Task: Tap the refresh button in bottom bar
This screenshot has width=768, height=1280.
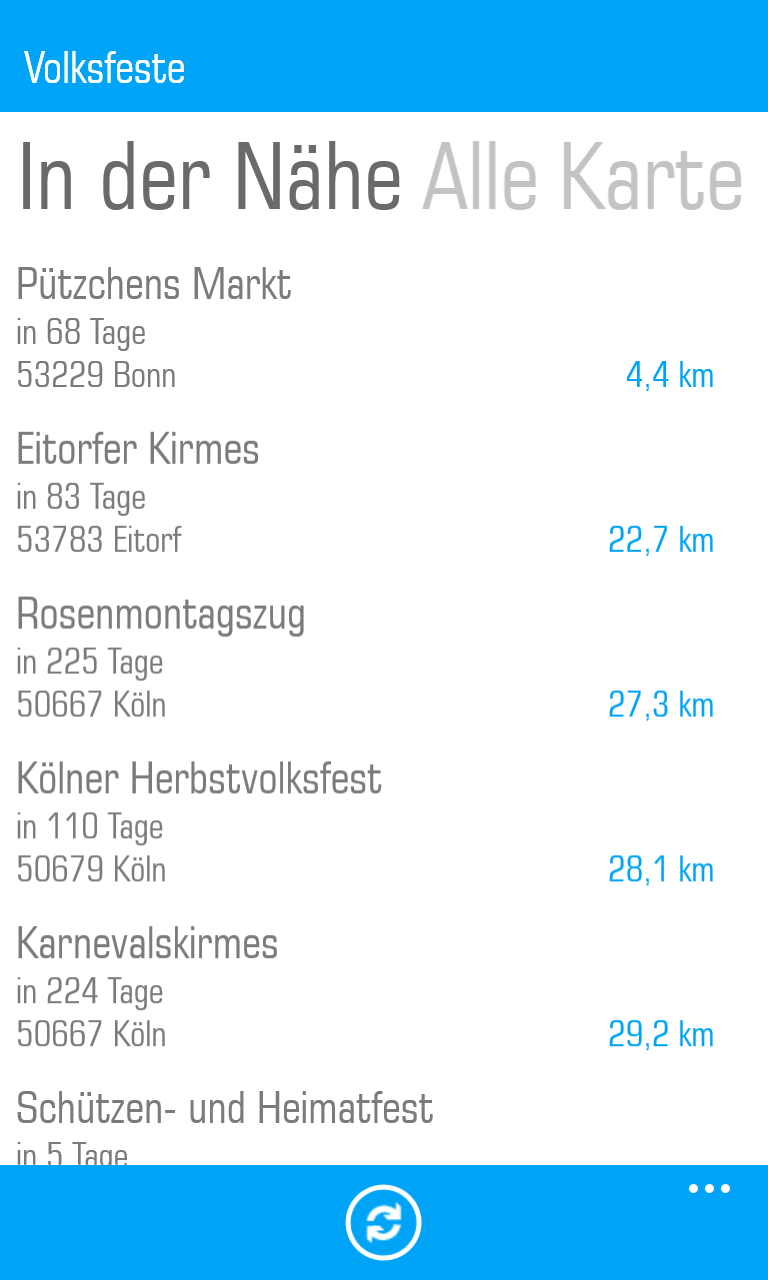Action: [x=384, y=1222]
